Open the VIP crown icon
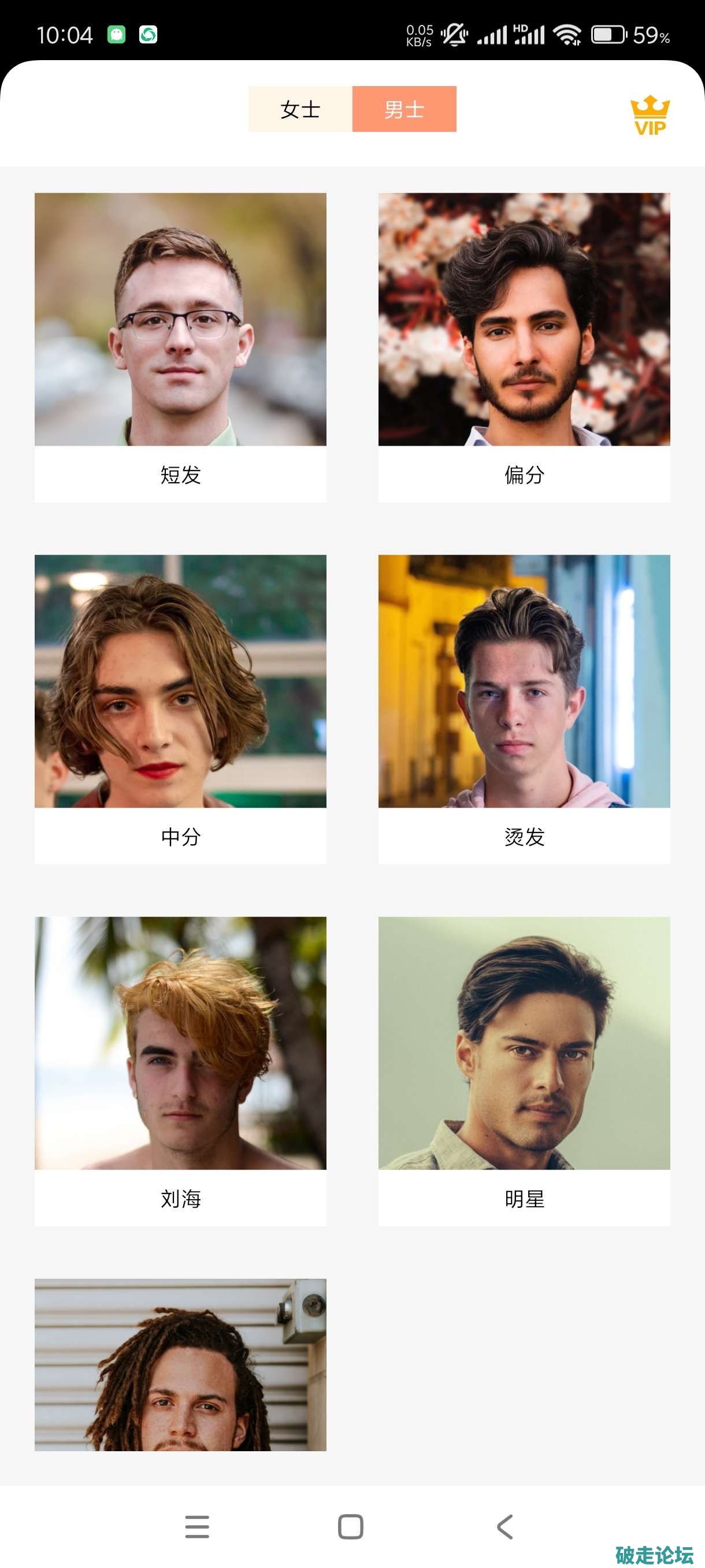 click(650, 115)
